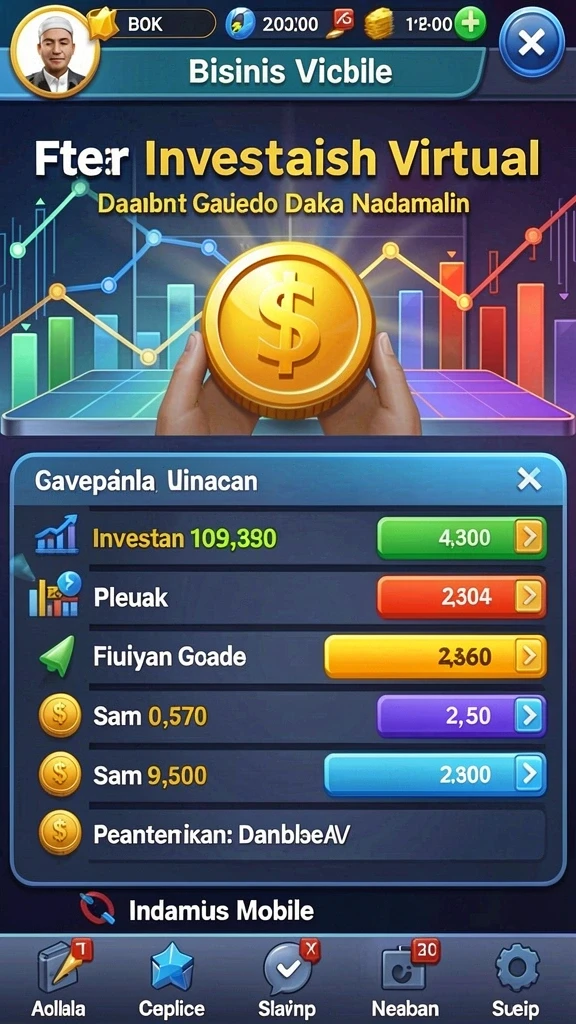Dismiss the Gavepanla Uinacan panel

pos(528,480)
